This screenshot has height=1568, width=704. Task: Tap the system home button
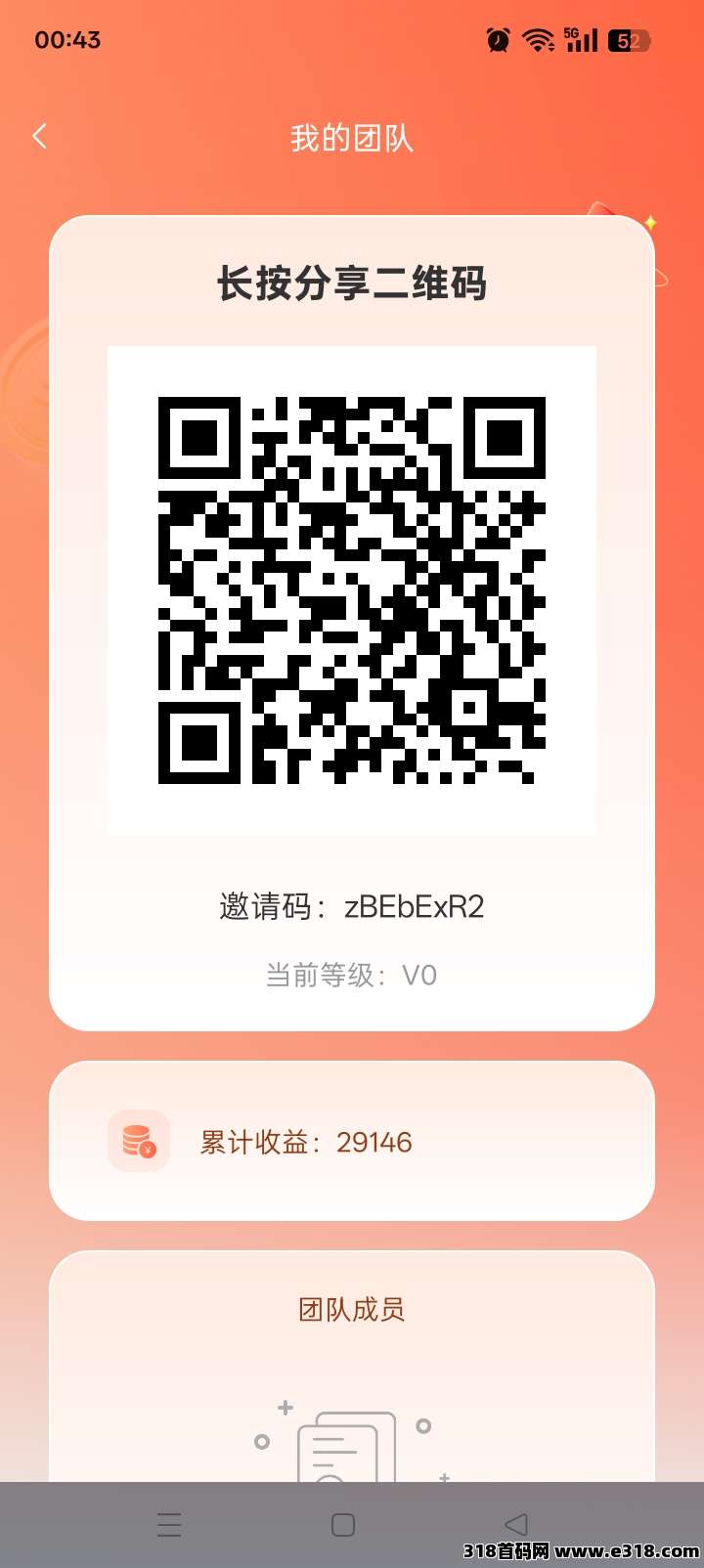343,1524
